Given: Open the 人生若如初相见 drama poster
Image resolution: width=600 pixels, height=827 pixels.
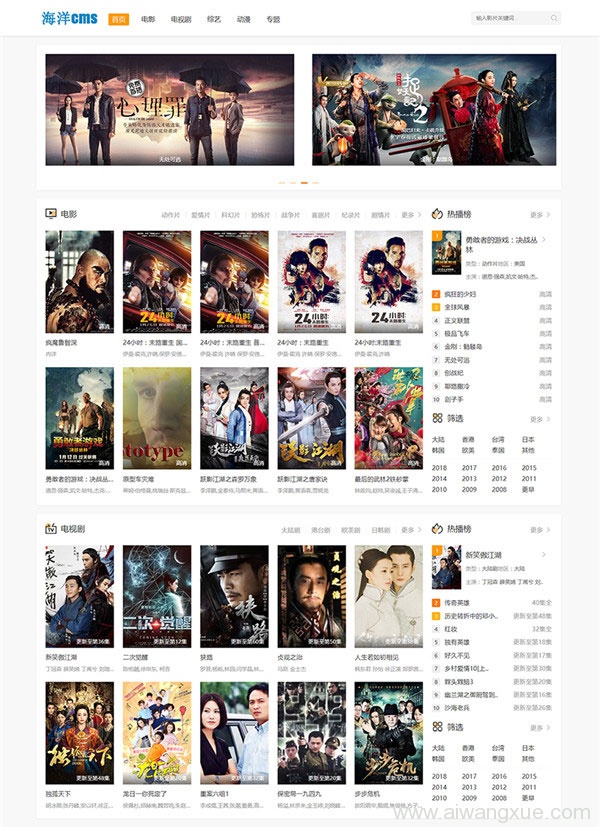Looking at the screenshot, I should (x=388, y=595).
